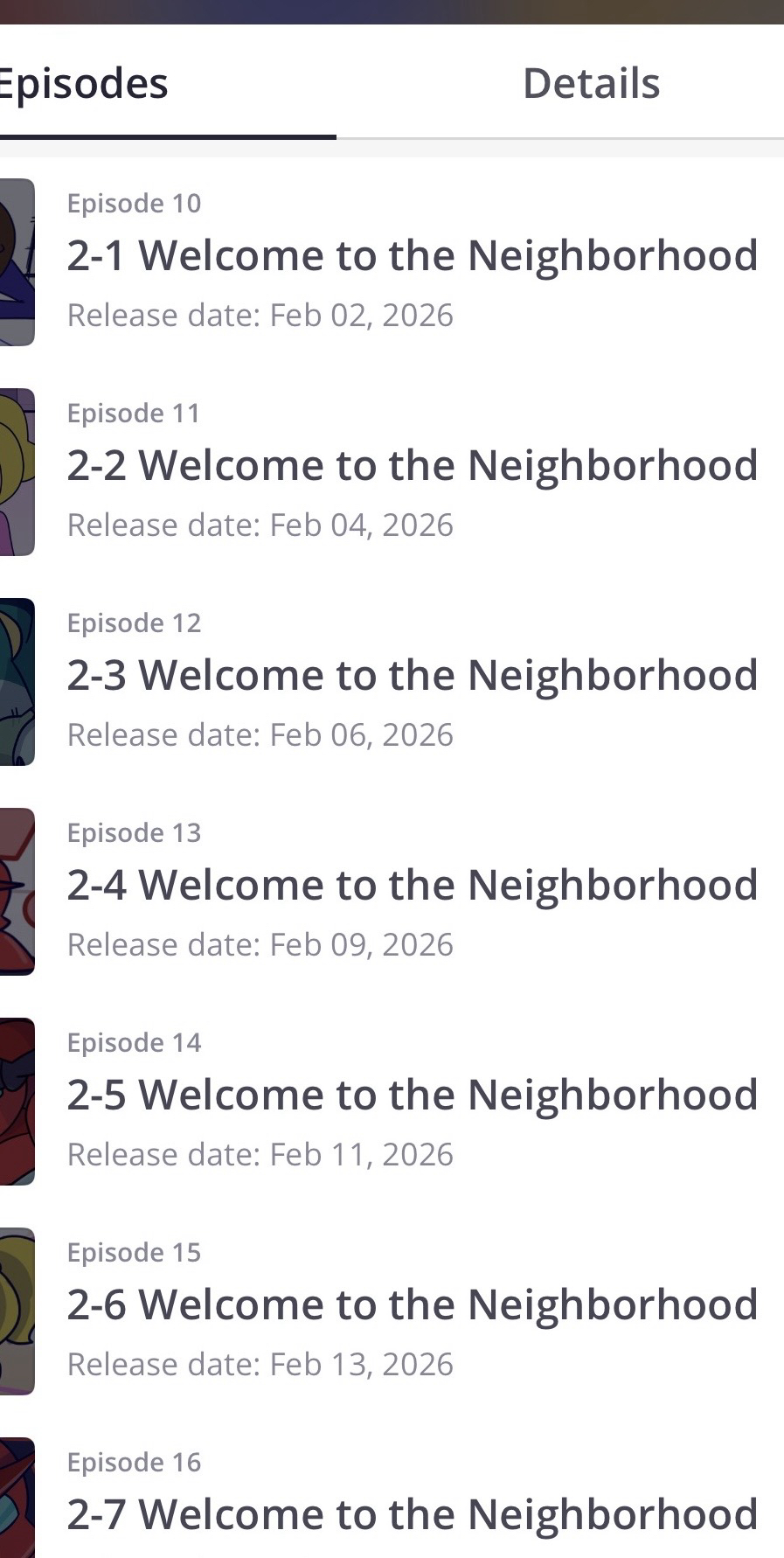Open Episode 15 released Feb 13, 2026
Image resolution: width=784 pixels, height=1558 pixels.
(x=412, y=1305)
